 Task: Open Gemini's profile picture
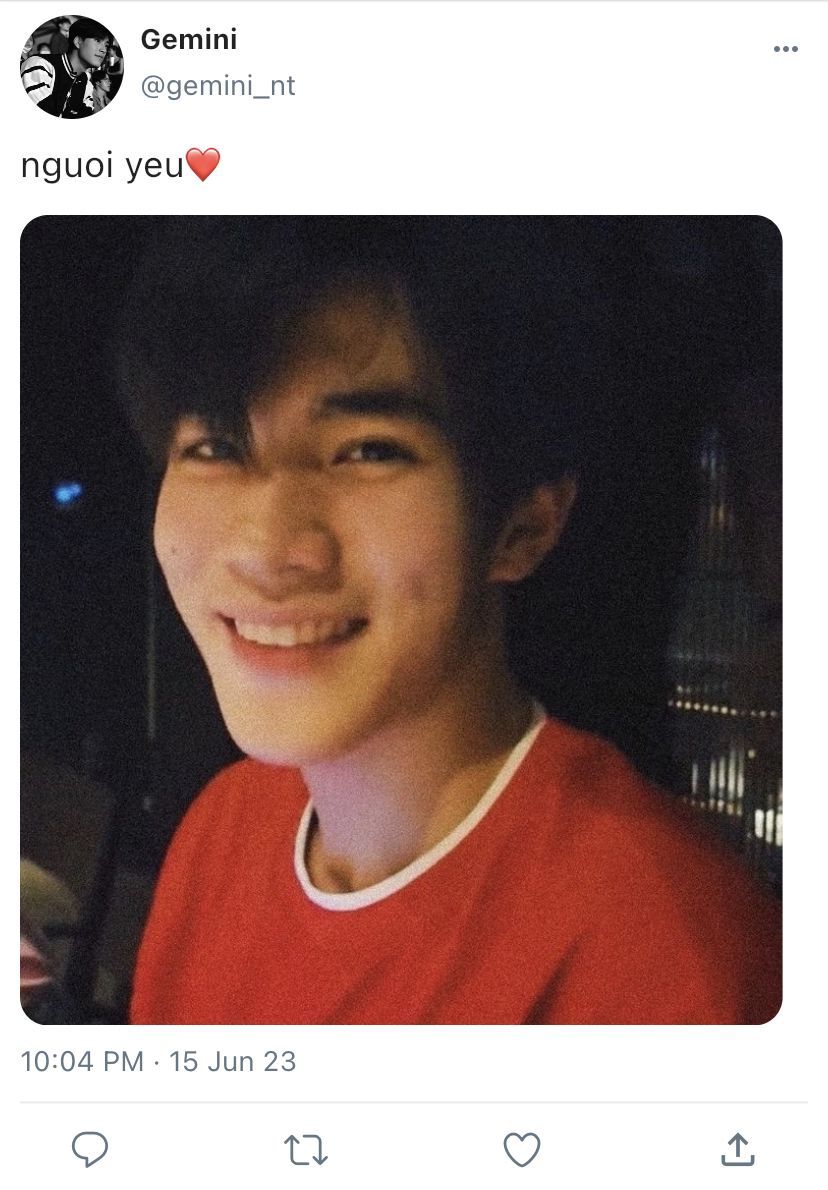(x=71, y=67)
